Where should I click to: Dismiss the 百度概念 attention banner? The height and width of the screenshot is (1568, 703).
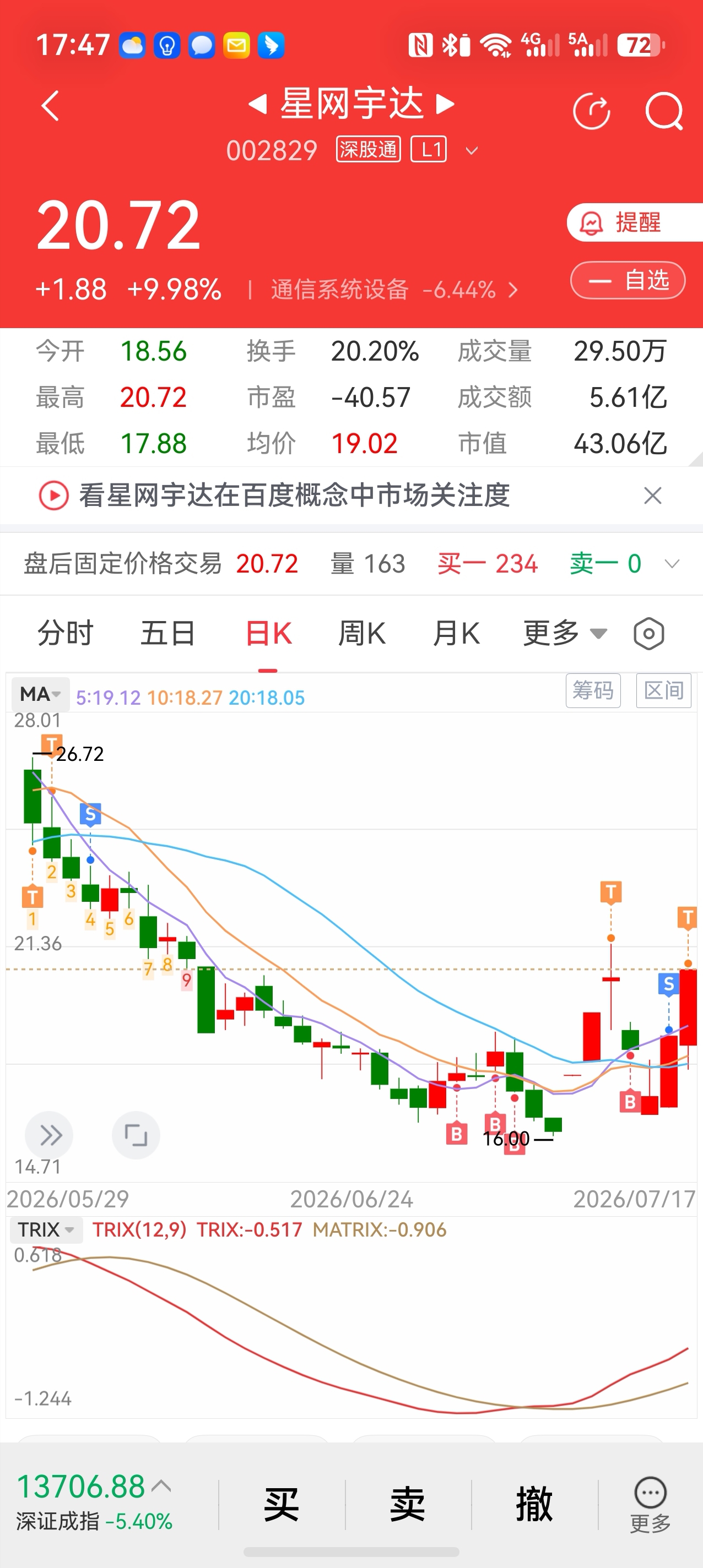pos(652,496)
